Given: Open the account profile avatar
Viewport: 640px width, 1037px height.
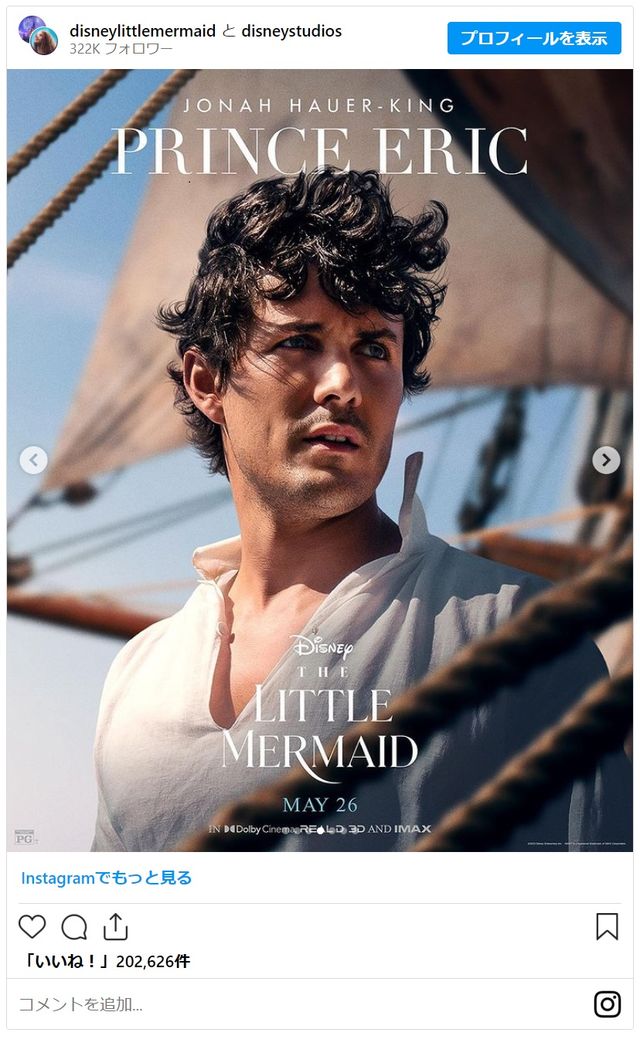Looking at the screenshot, I should point(38,36).
